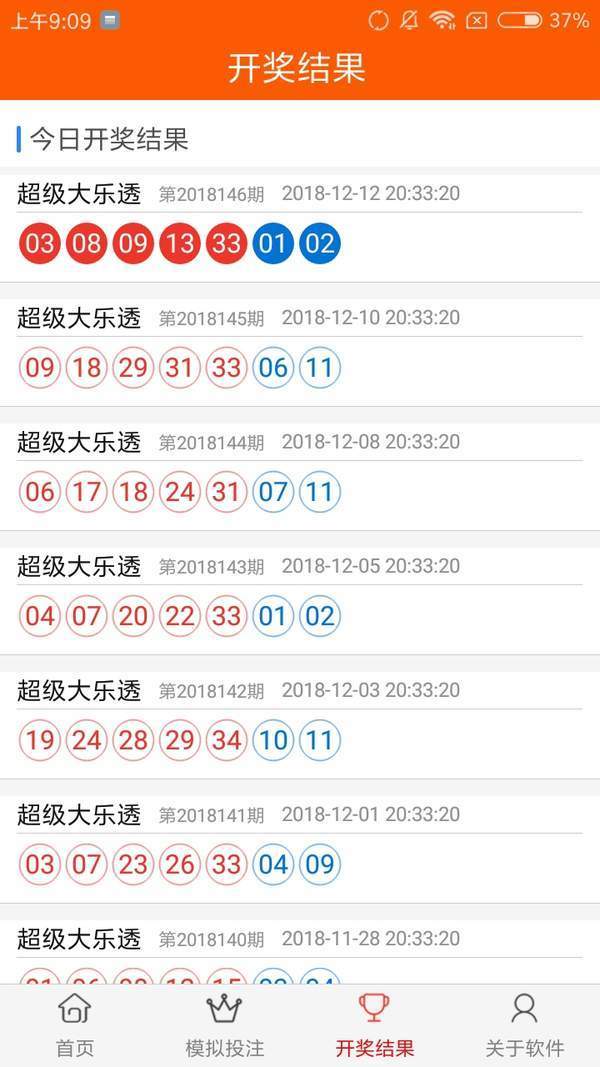
Task: Open the 模拟投注 tab
Action: click(225, 1025)
